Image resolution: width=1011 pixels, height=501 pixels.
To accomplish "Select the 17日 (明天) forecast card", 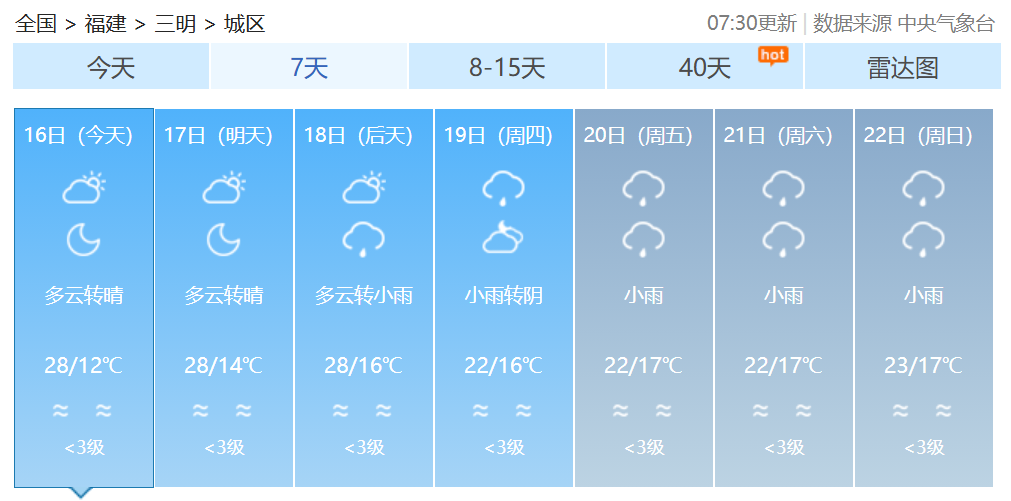I will pyautogui.click(x=224, y=297).
